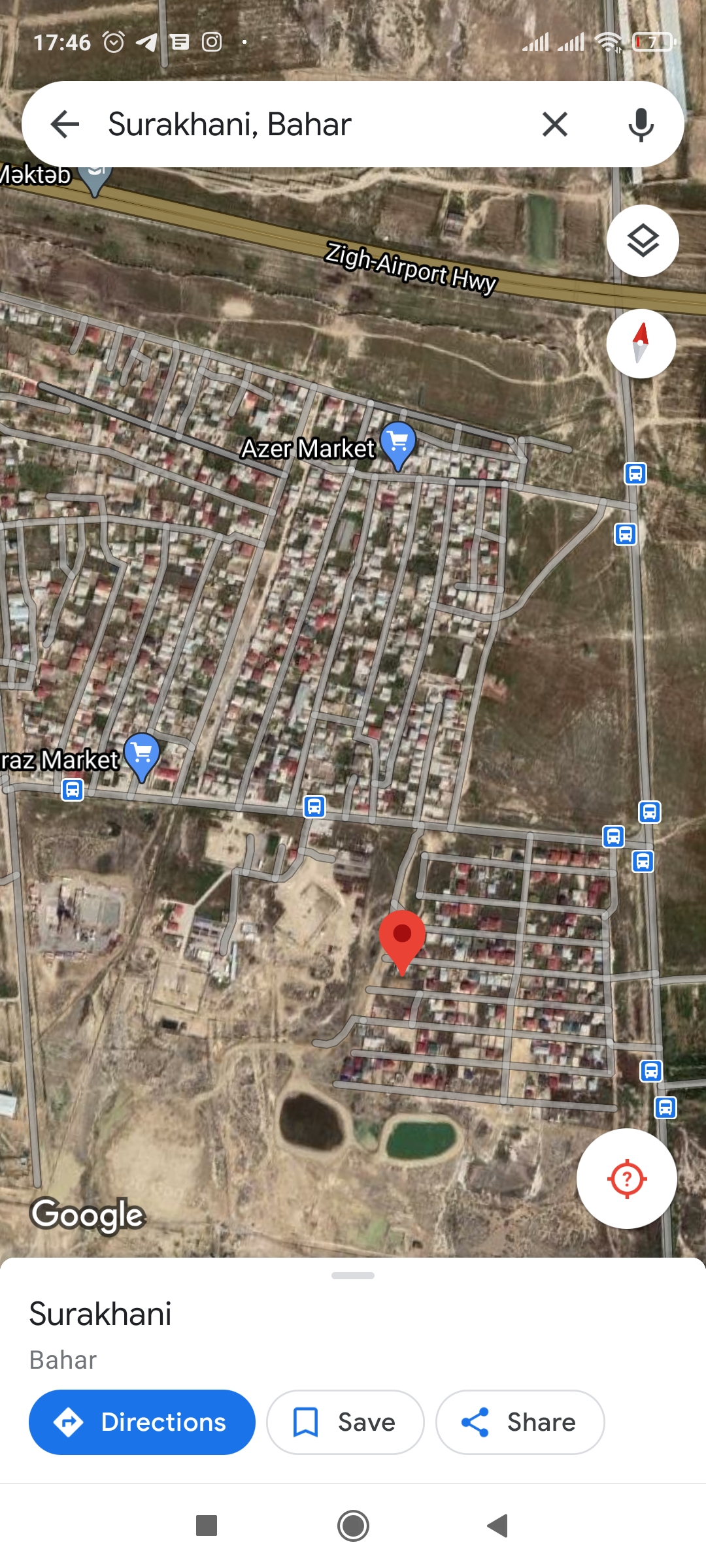Open the system recent apps view
The image size is (706, 1568).
(x=207, y=1526)
